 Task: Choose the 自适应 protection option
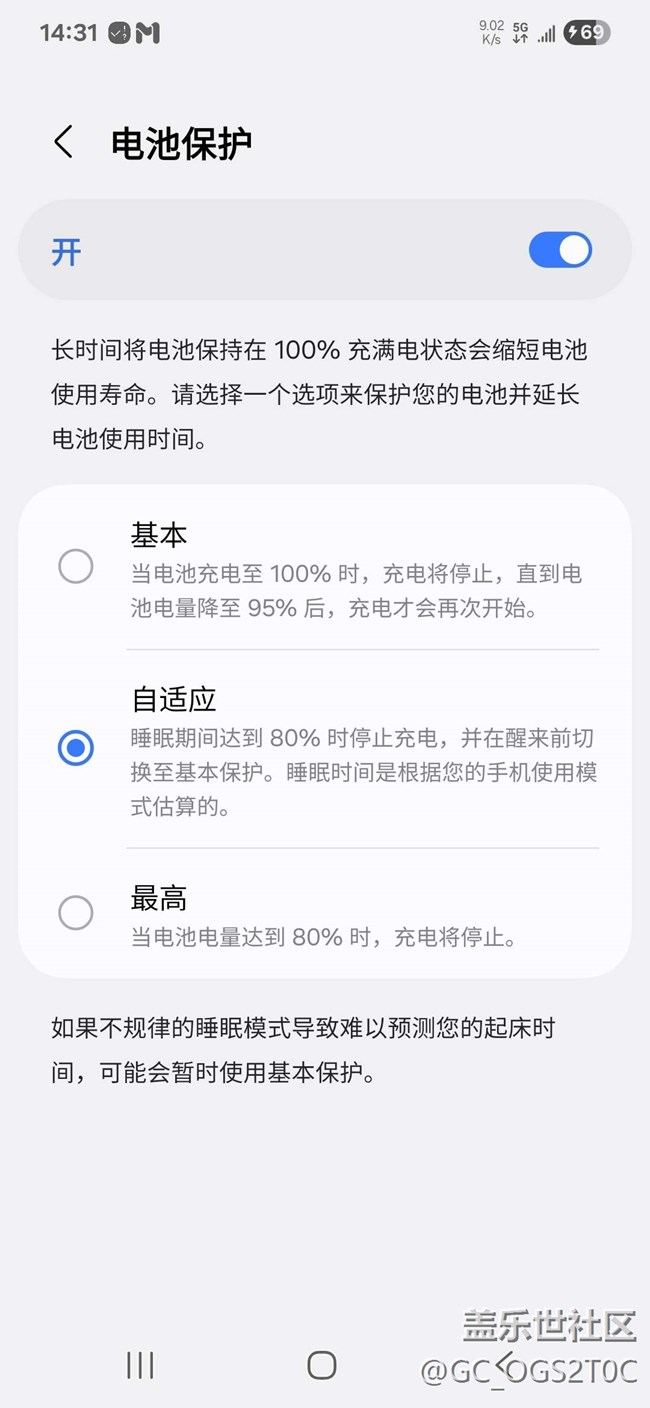click(x=325, y=748)
